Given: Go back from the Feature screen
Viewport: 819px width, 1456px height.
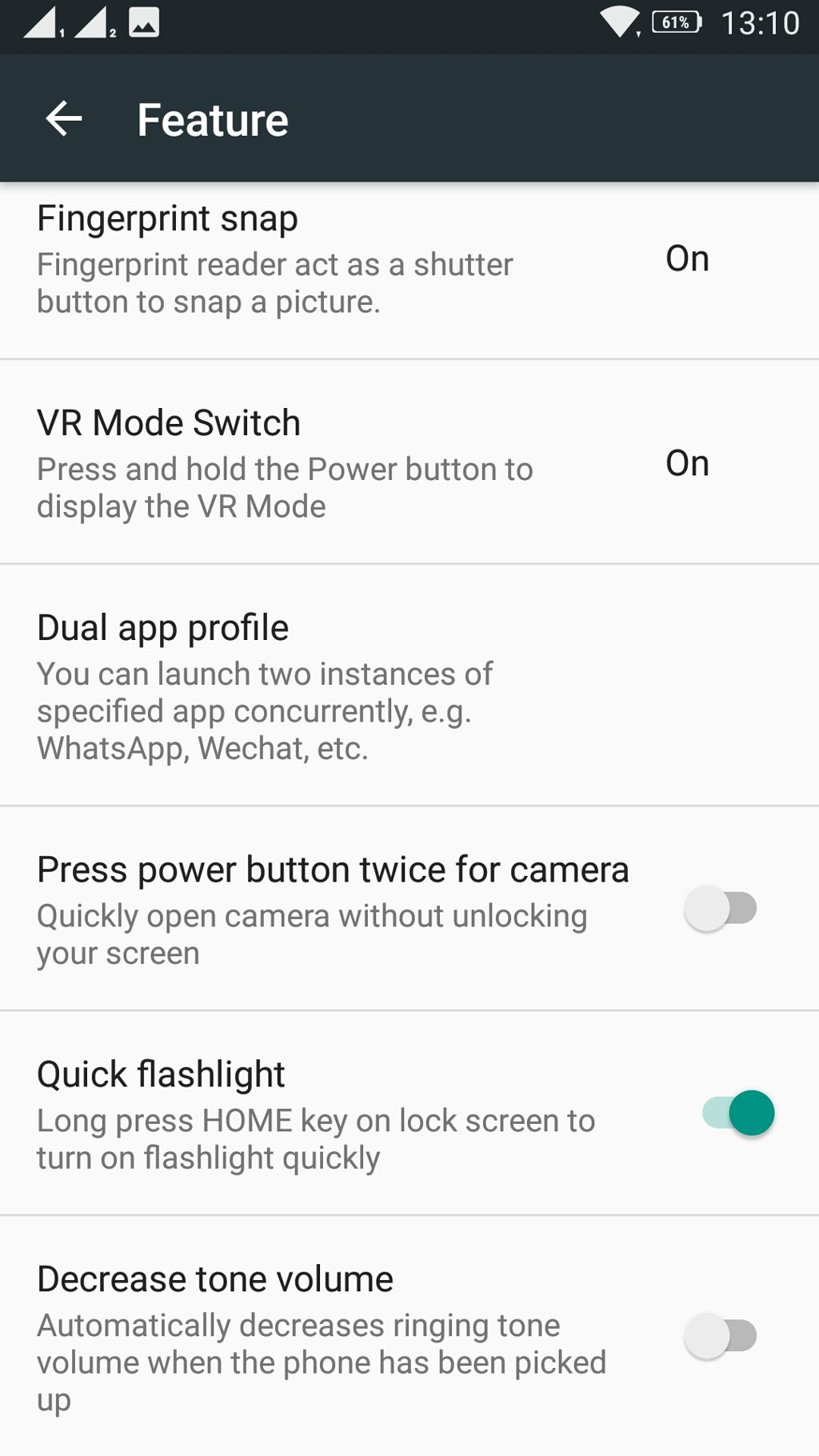Looking at the screenshot, I should (x=64, y=119).
